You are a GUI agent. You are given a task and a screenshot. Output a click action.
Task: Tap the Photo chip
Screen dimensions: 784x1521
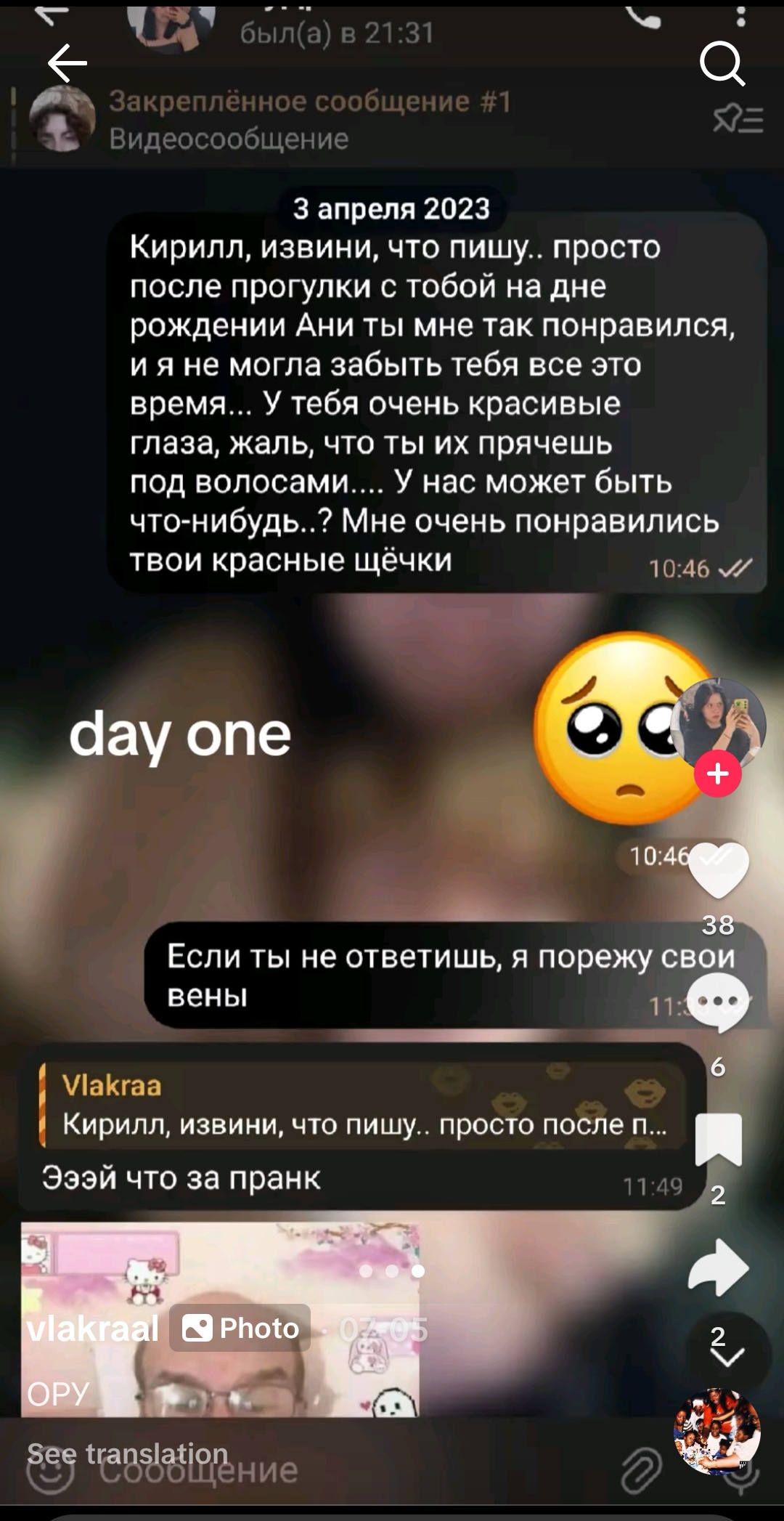tap(240, 1328)
